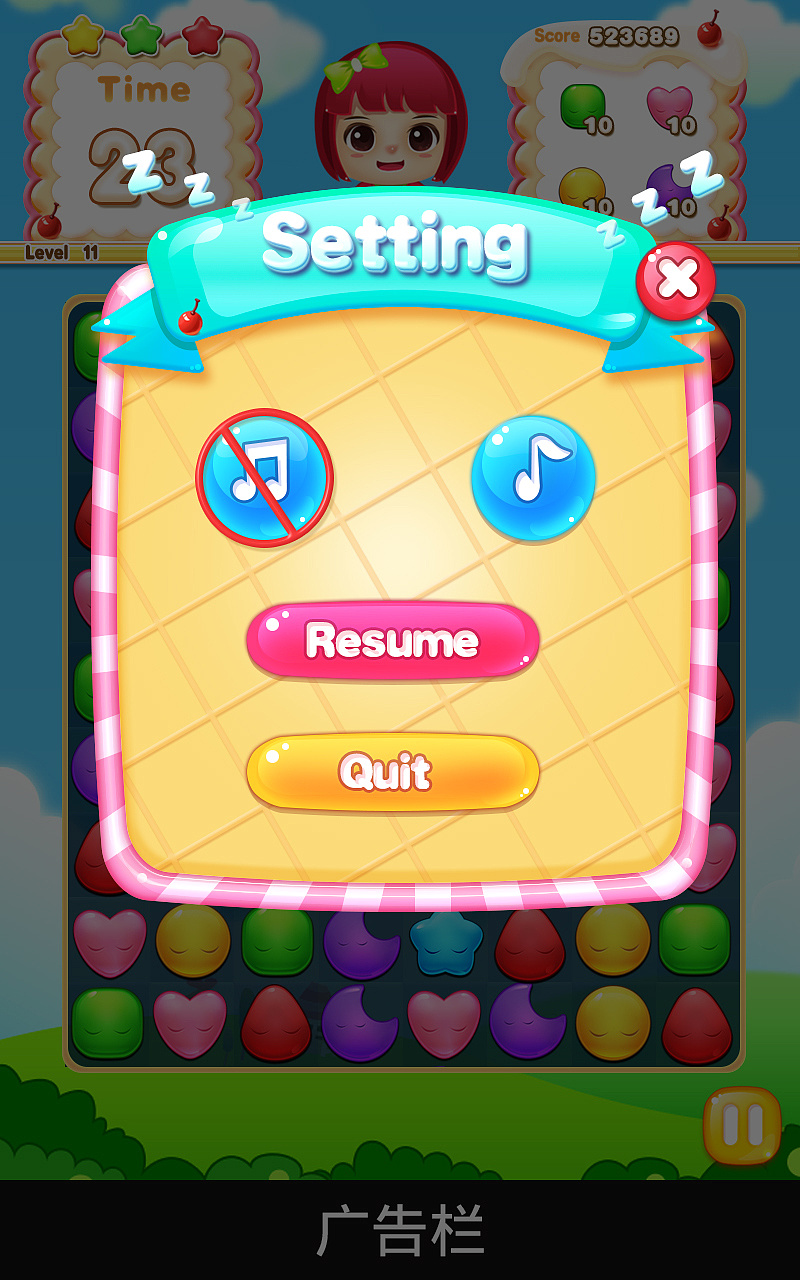Close the Setting dialog
Screen dimensions: 800x1280
coord(676,281)
